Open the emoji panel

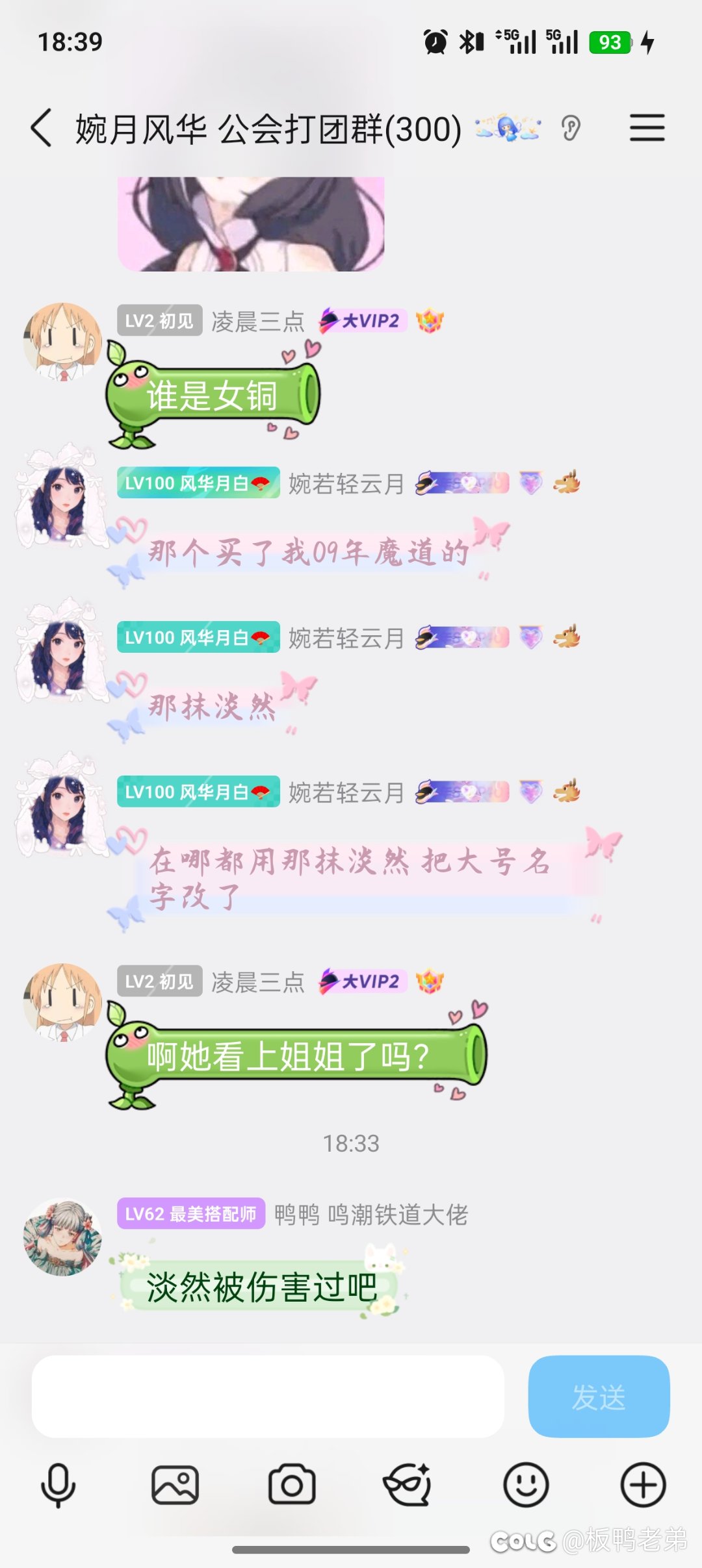pyautogui.click(x=526, y=1485)
